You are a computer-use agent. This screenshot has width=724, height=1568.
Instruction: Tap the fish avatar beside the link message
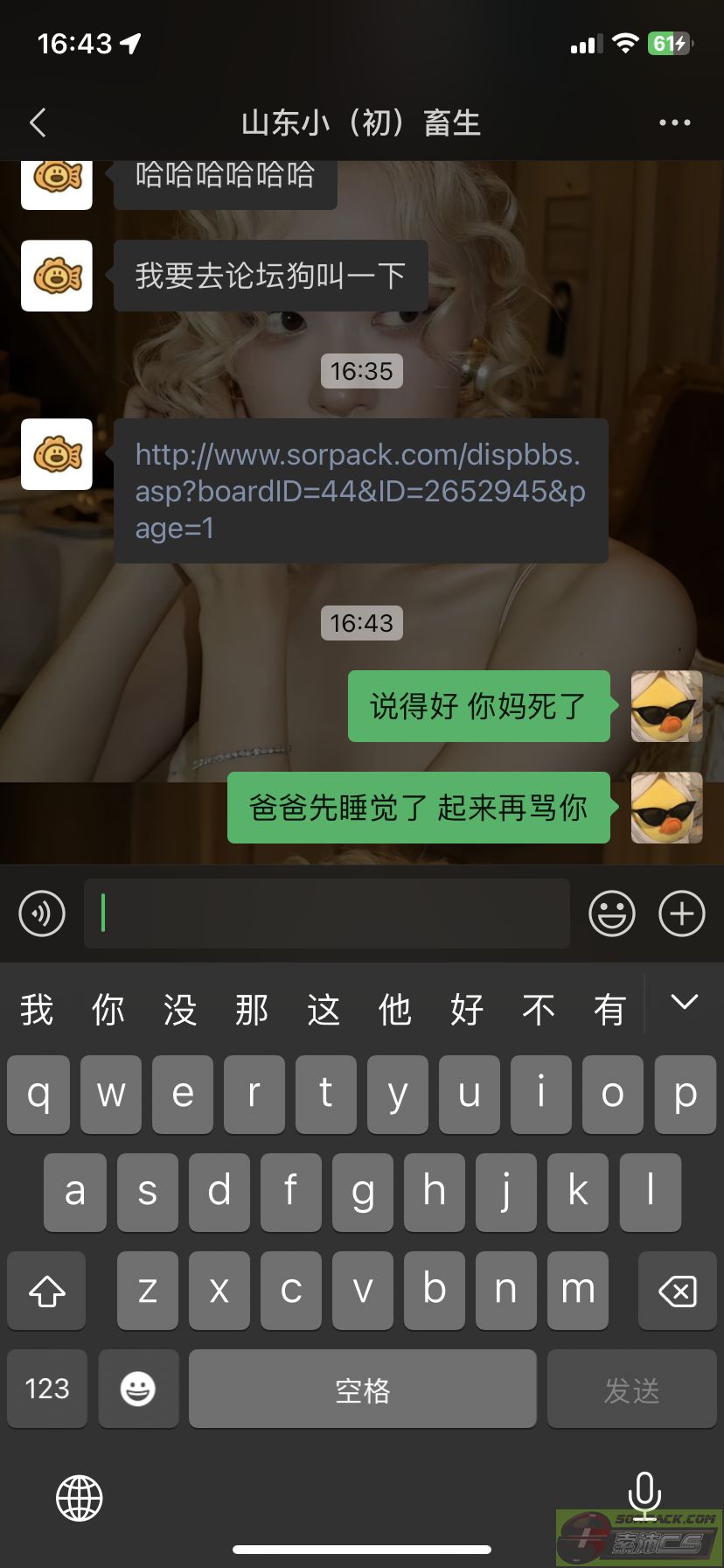[x=57, y=454]
